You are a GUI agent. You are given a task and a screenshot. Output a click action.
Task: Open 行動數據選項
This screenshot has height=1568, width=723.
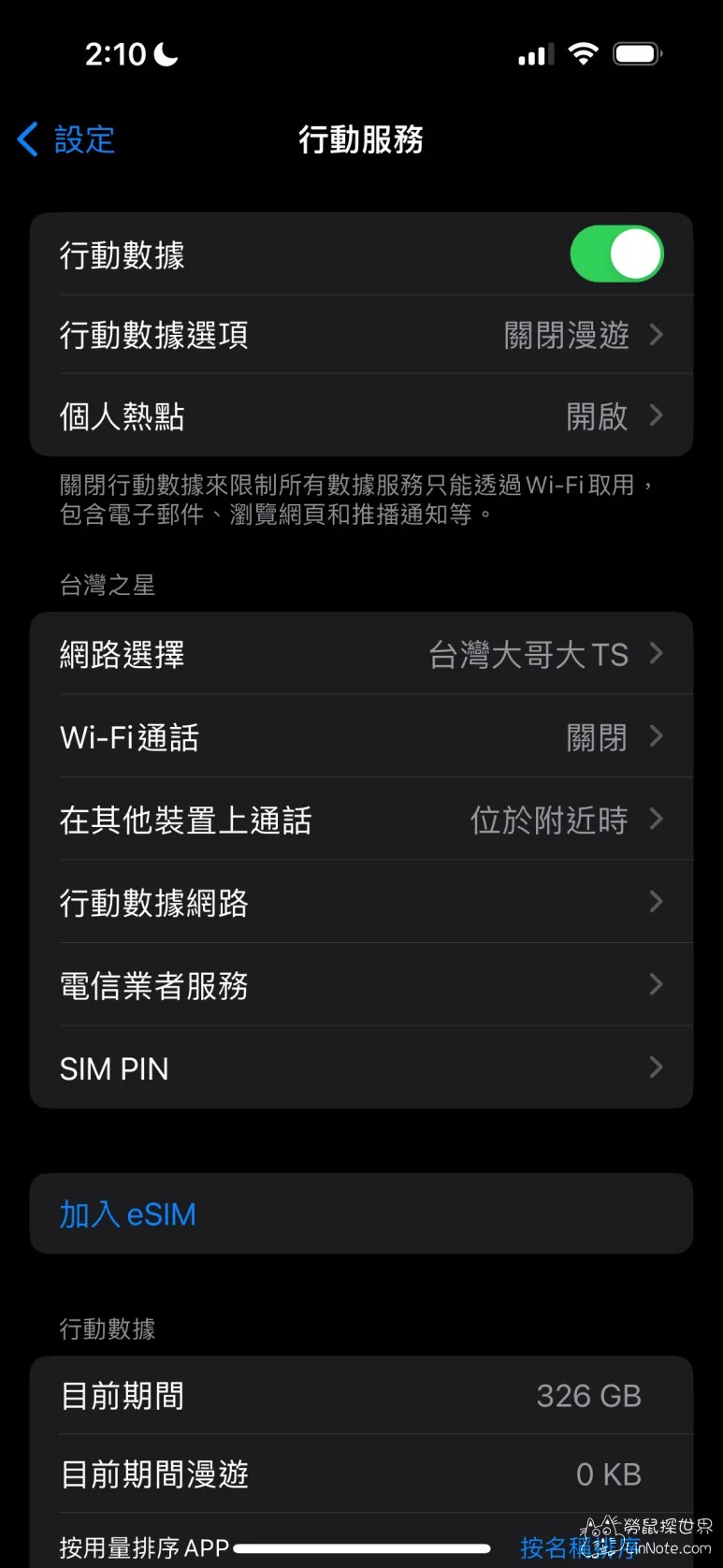click(x=361, y=335)
